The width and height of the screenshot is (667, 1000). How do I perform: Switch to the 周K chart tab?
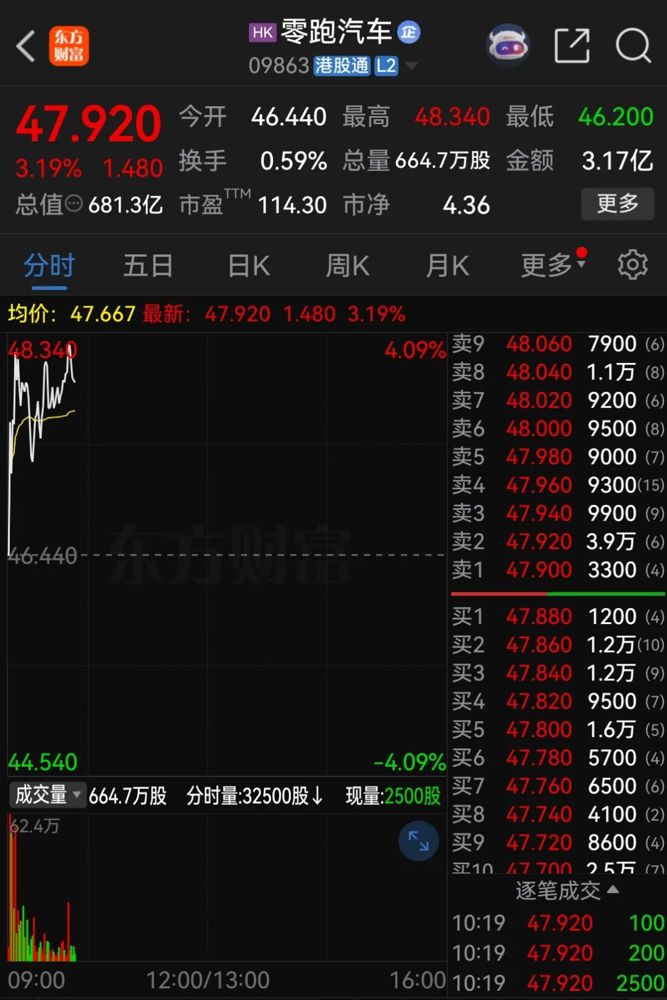tap(347, 265)
